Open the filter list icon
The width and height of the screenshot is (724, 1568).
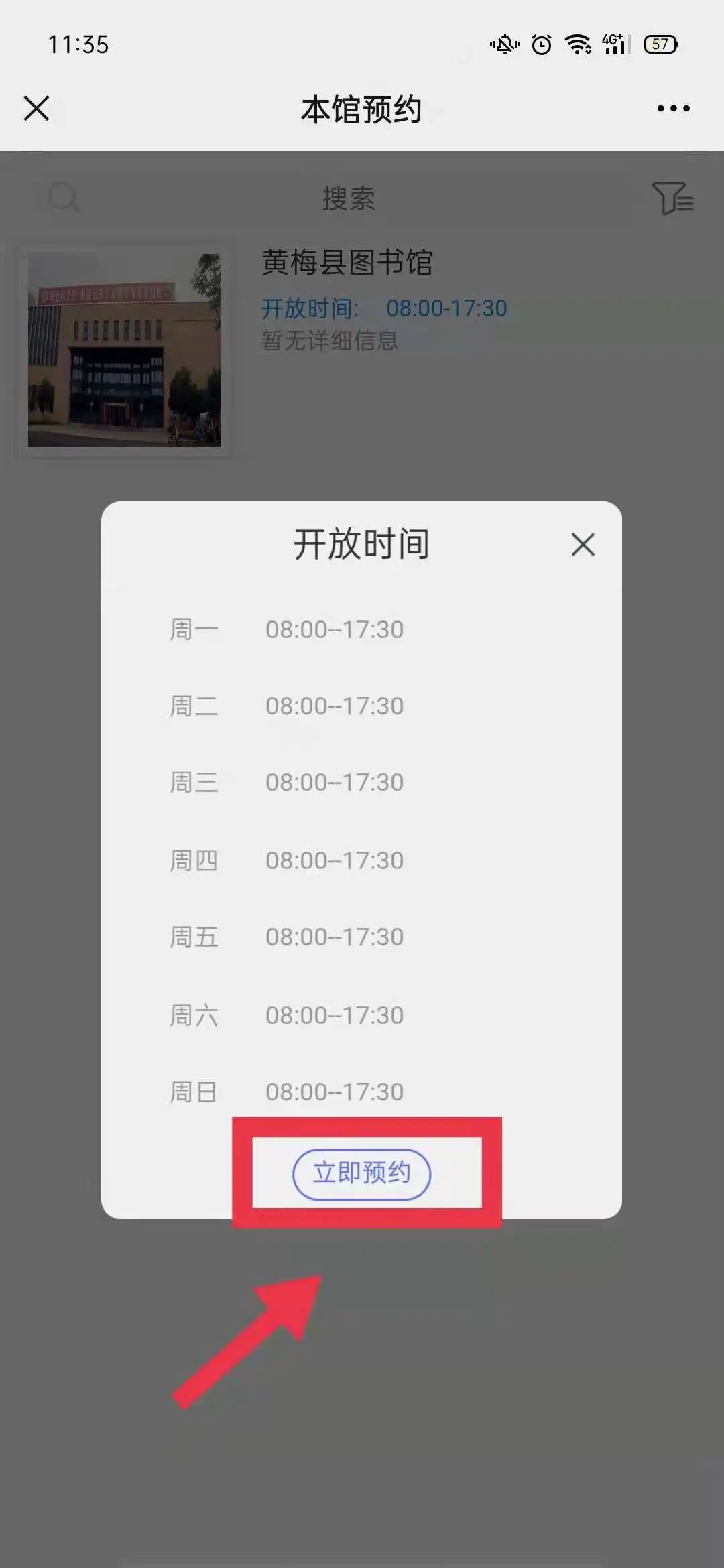click(672, 198)
